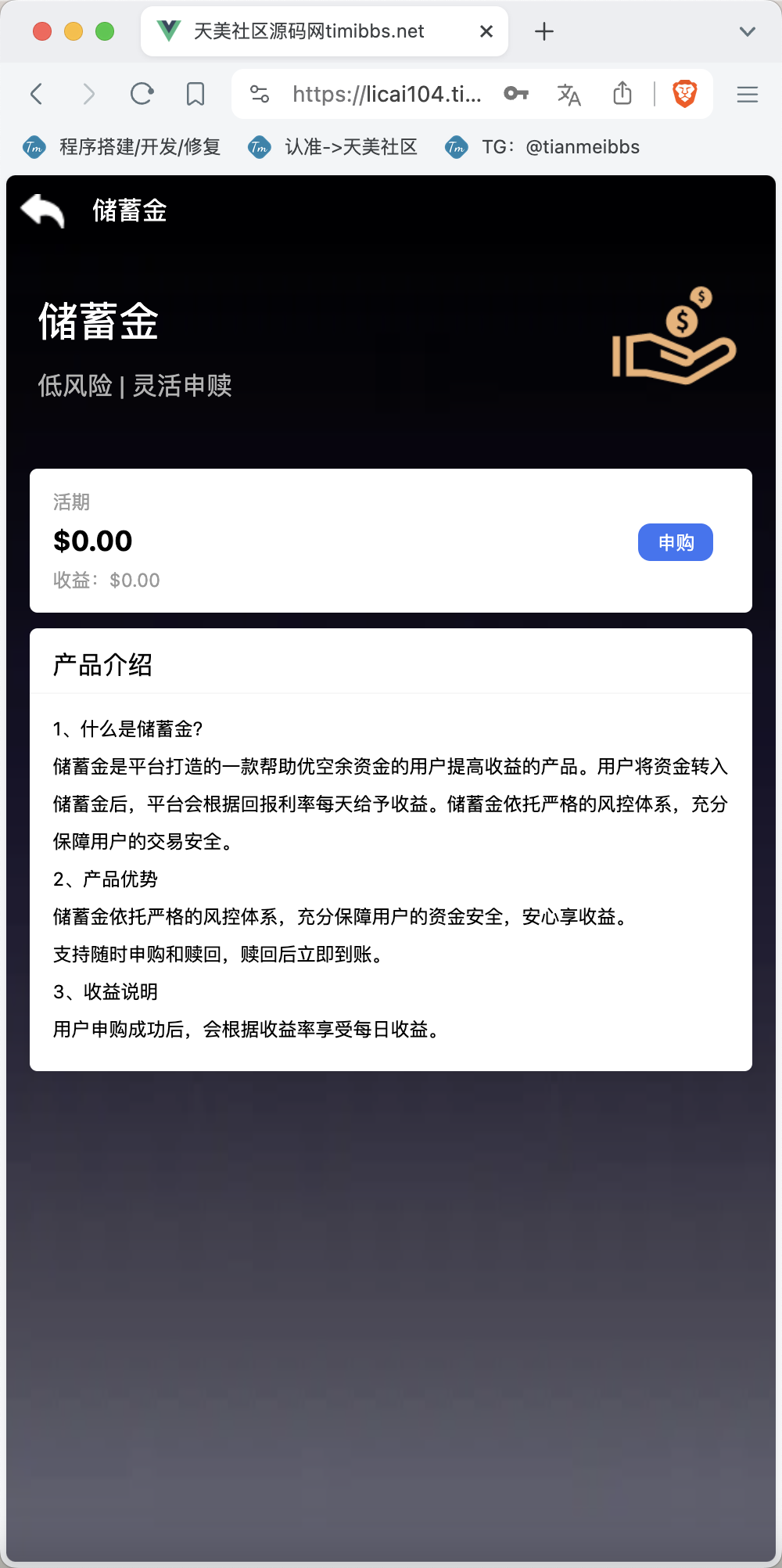
Task: Open the 认准->天美社区 bookmark
Action: pyautogui.click(x=333, y=147)
